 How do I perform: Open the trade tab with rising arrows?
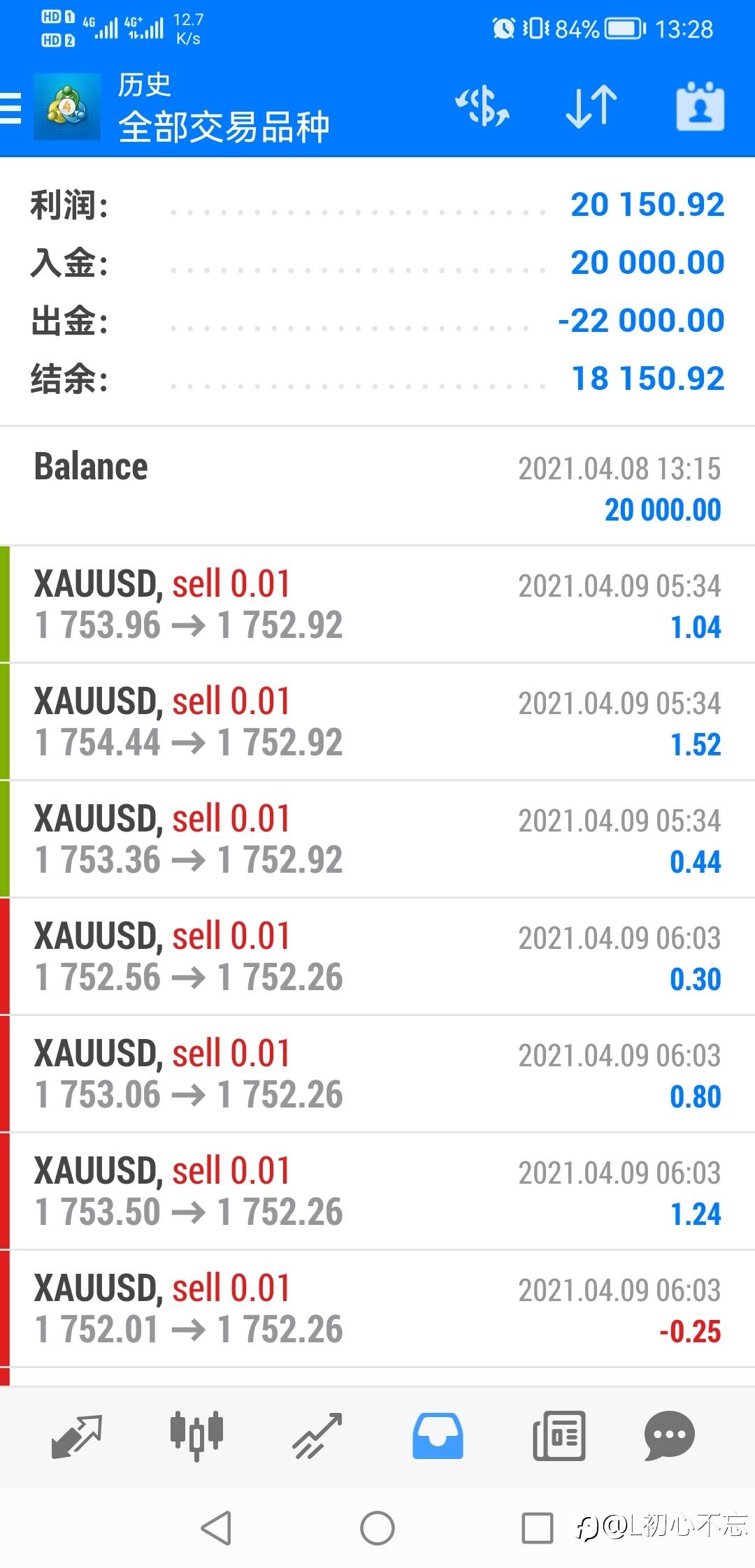coord(317,1437)
